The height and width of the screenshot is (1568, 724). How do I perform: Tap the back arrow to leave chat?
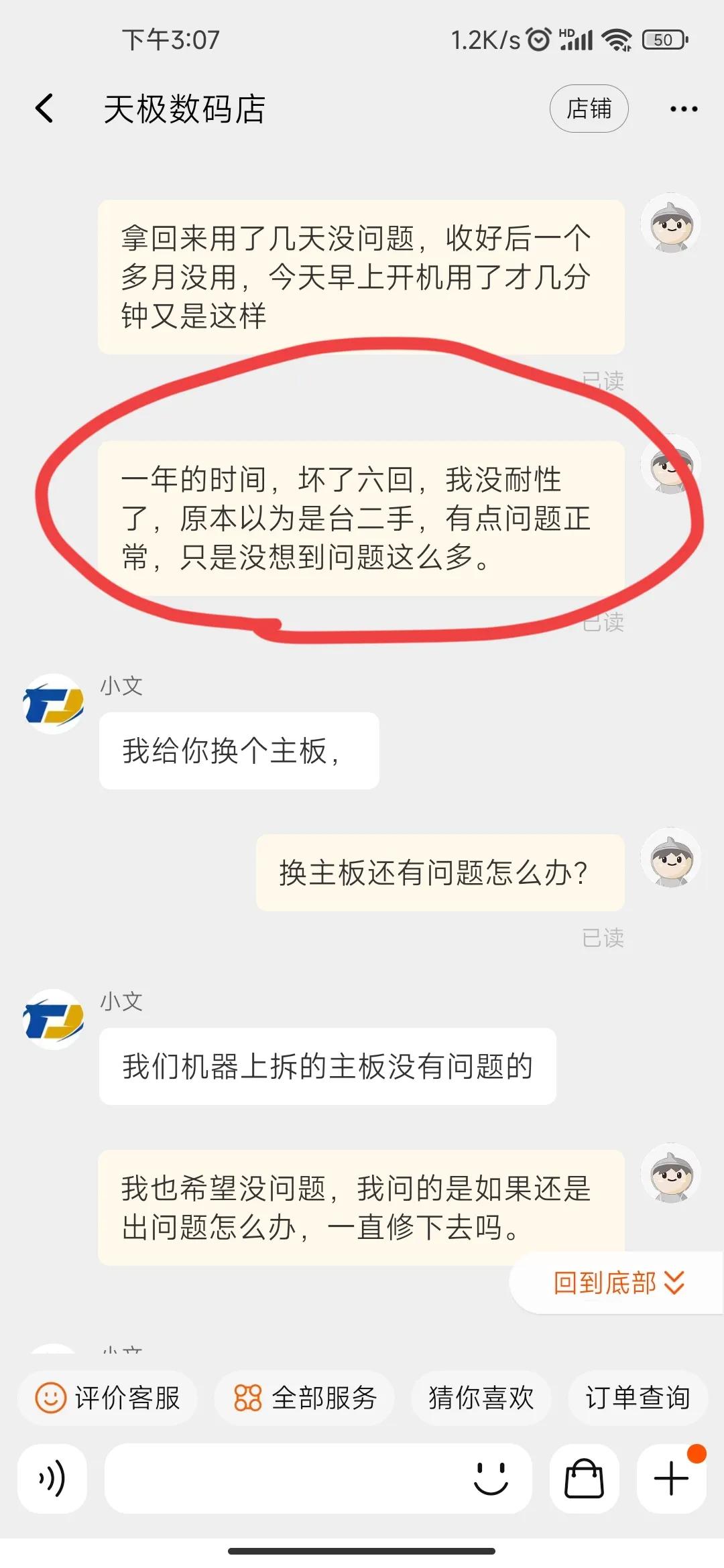point(44,108)
